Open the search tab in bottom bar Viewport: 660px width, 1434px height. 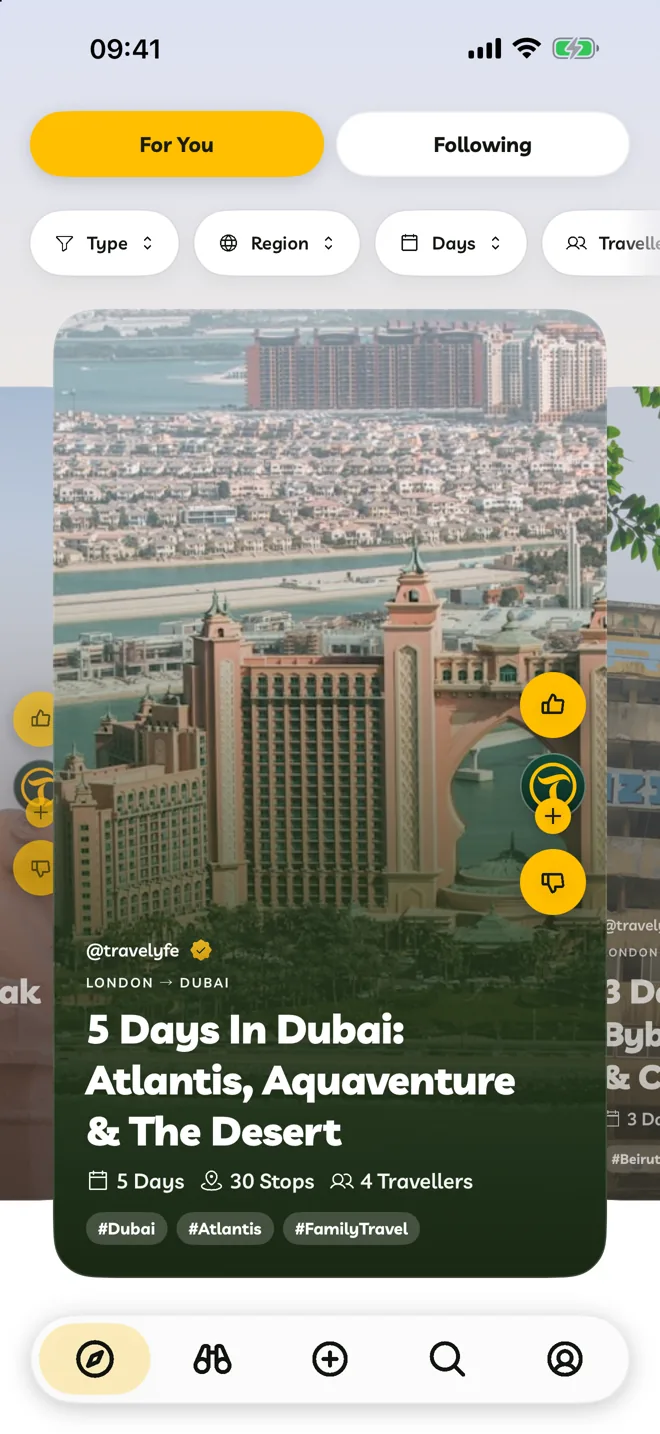click(x=447, y=1359)
